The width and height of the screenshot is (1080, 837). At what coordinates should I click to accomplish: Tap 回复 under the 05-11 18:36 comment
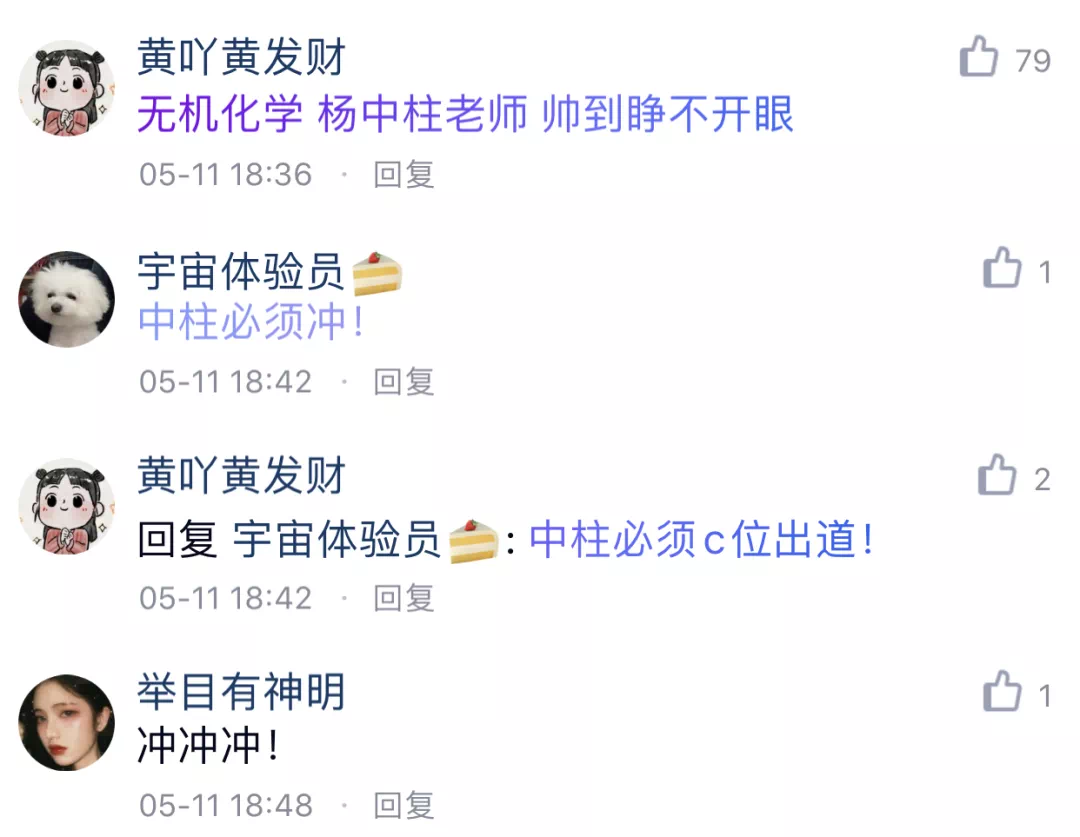[404, 174]
